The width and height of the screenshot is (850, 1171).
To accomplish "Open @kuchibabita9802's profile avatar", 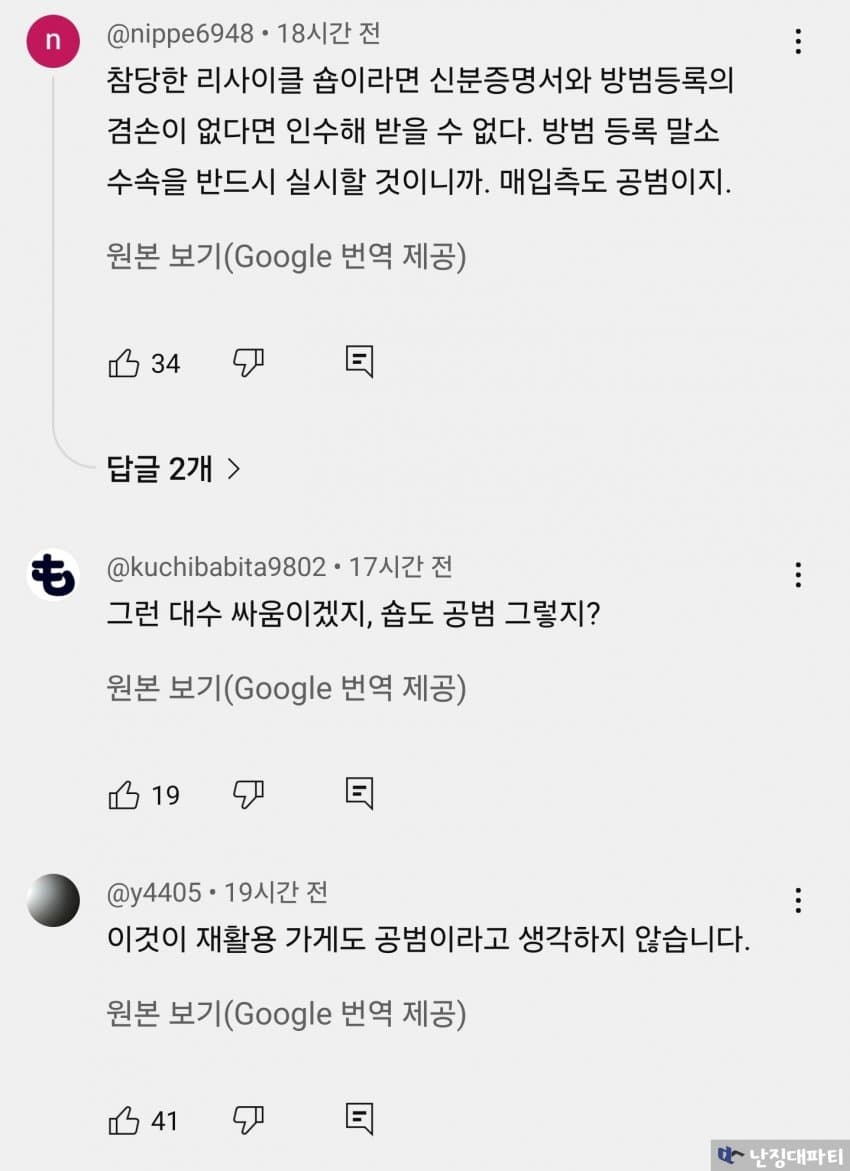I will pos(53,575).
